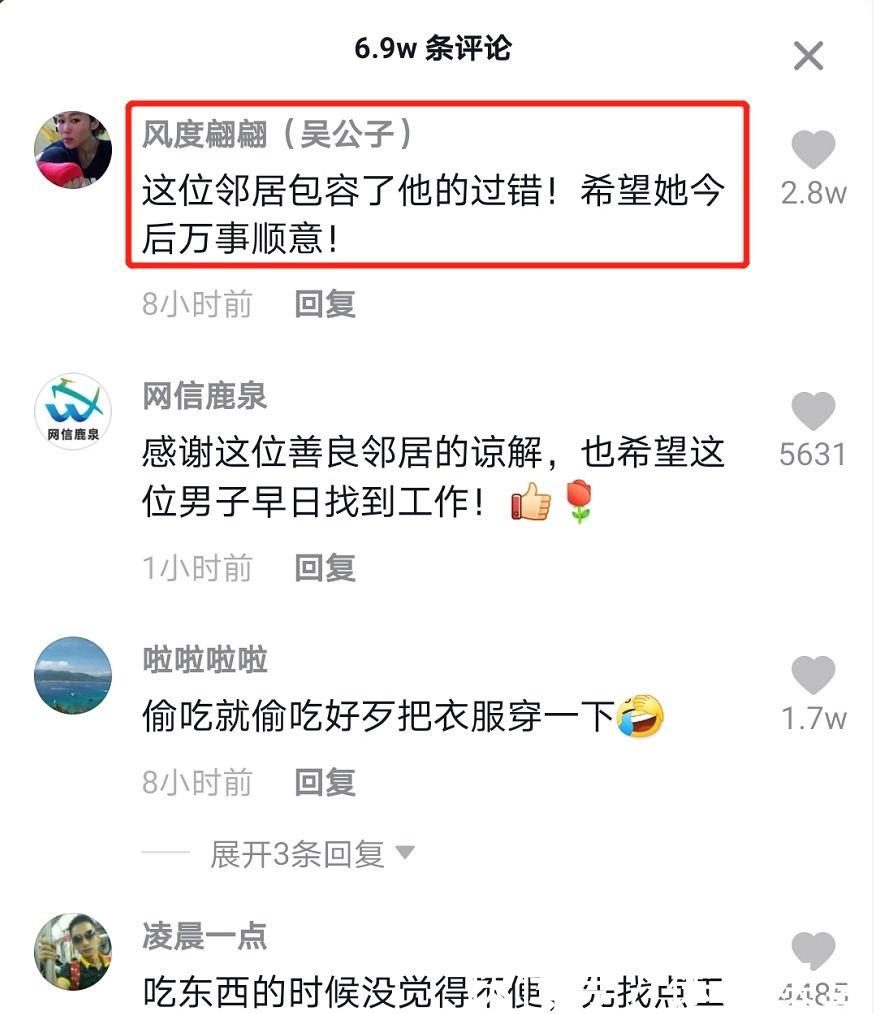Reply to 风度翩翩's highlighted comment
Image resolution: width=874 pixels, height=1014 pixels.
click(324, 304)
